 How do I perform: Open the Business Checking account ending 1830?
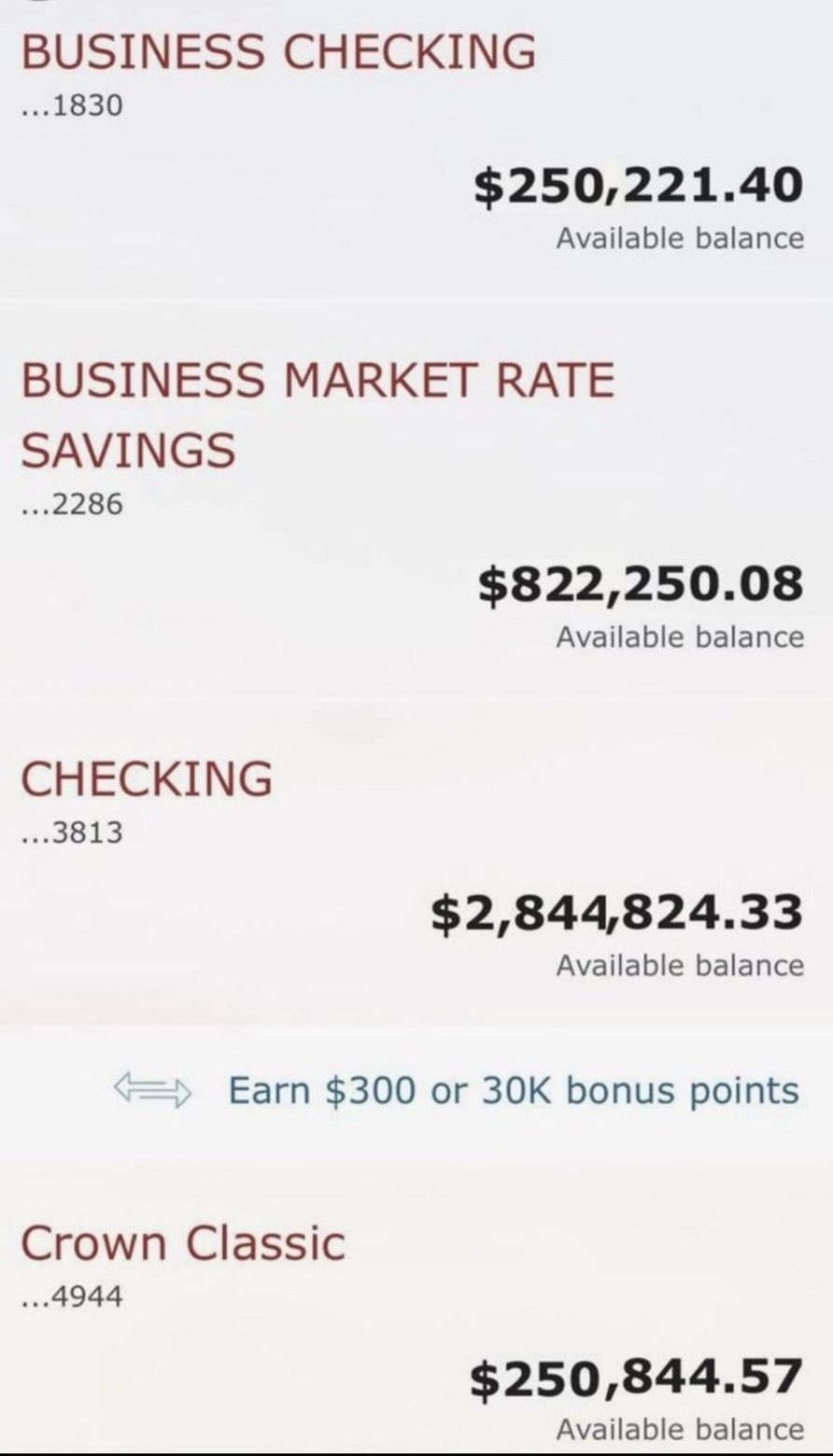coord(278,52)
